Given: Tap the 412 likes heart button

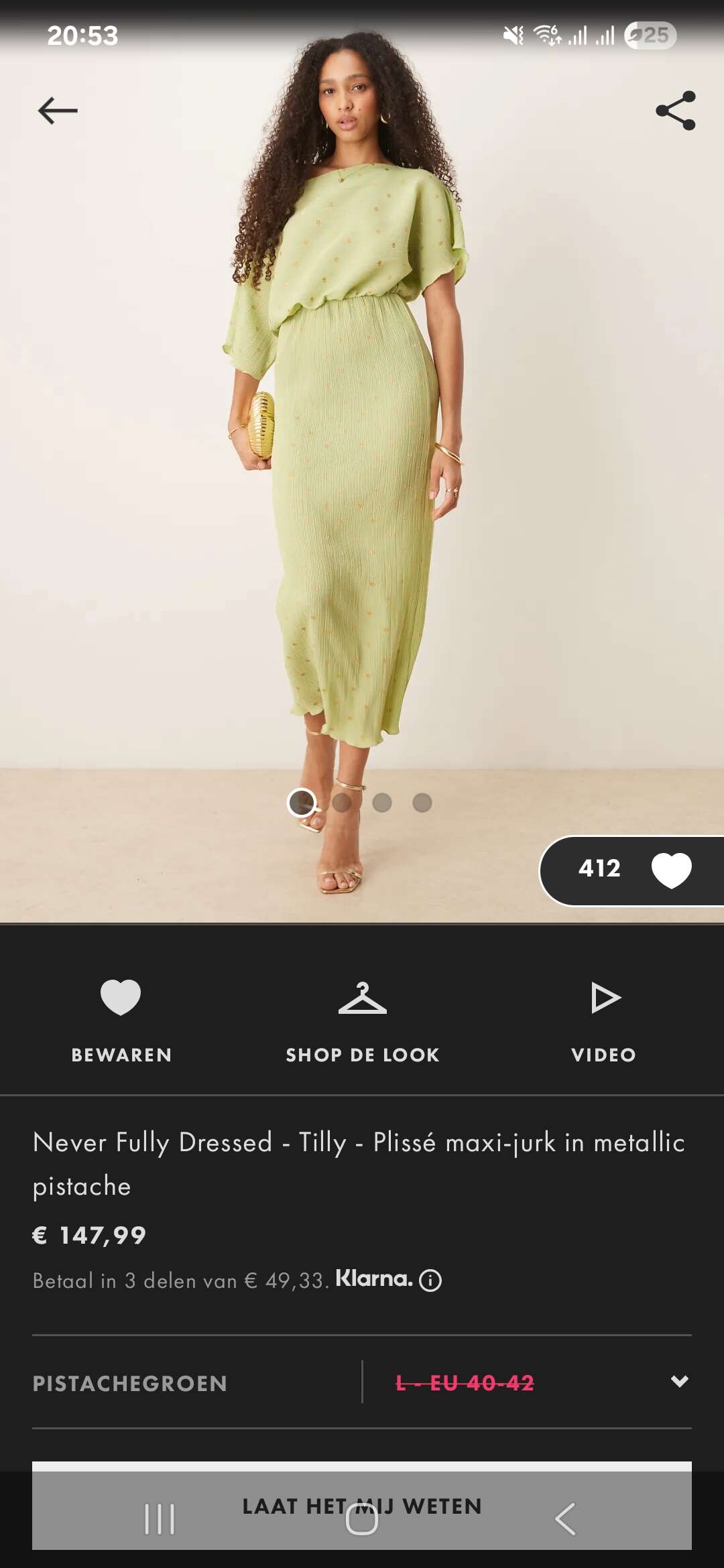Looking at the screenshot, I should [x=670, y=870].
